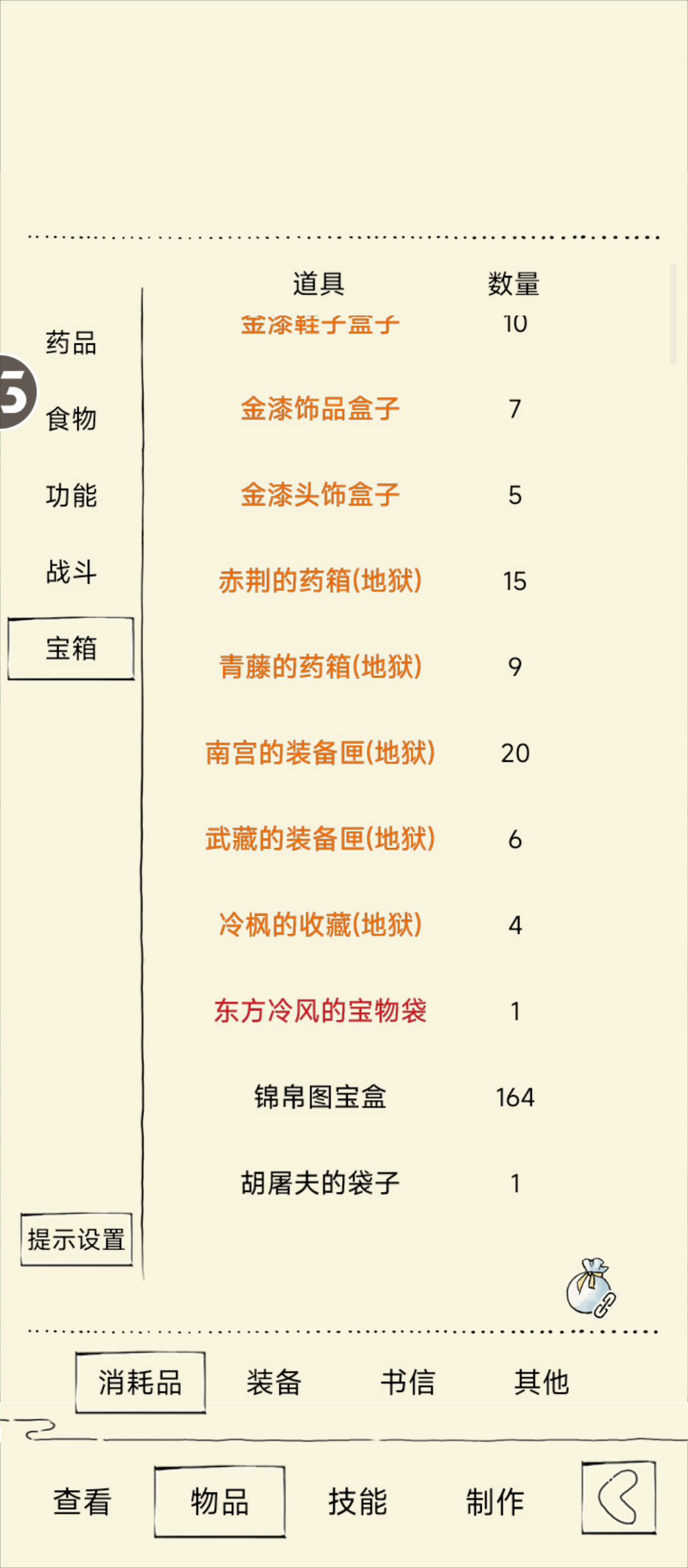Select 胡屠夫的袋子 item
This screenshot has height=1568, width=688.
(x=320, y=1183)
